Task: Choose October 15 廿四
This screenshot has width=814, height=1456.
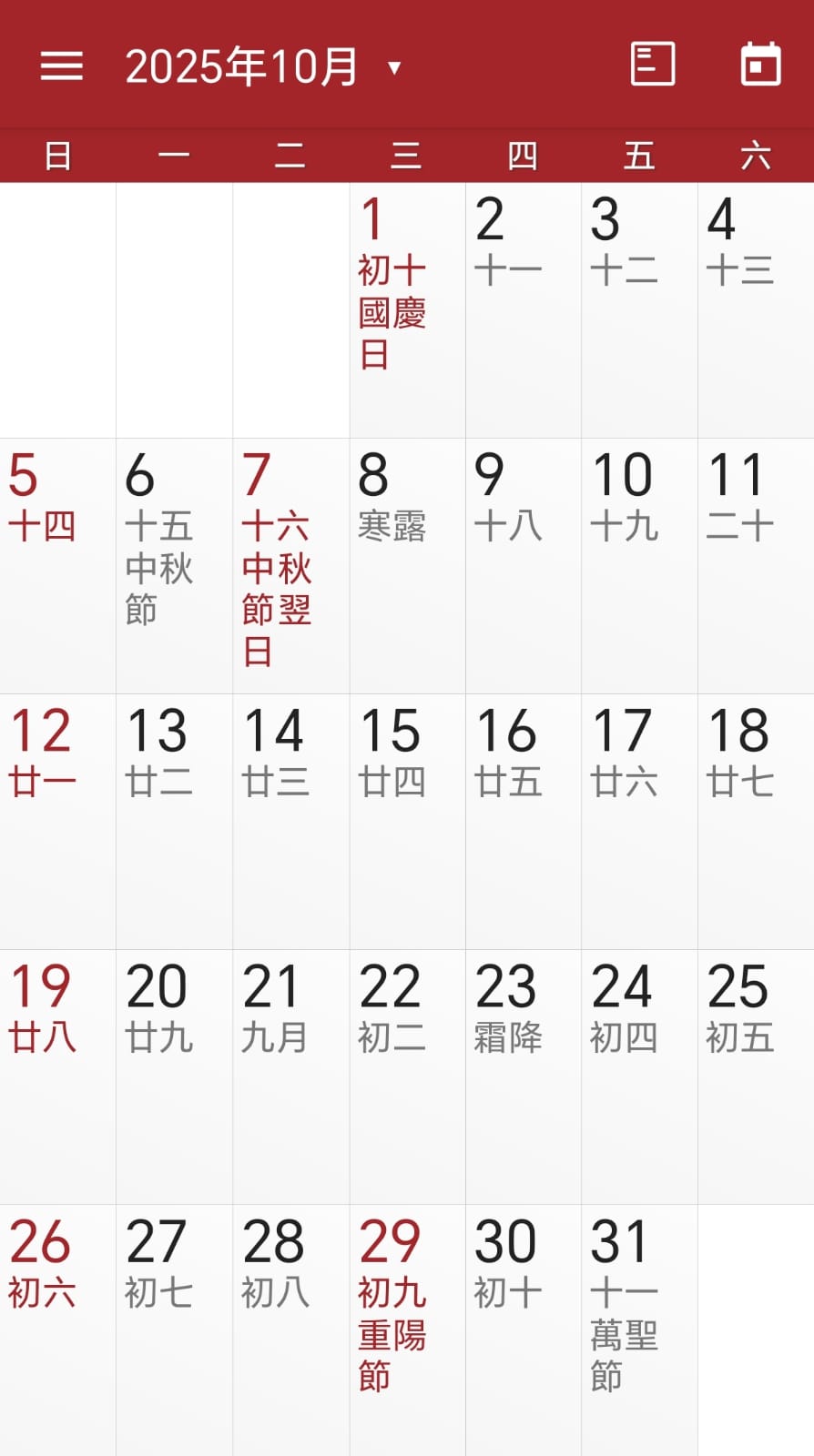Action: 407,819
